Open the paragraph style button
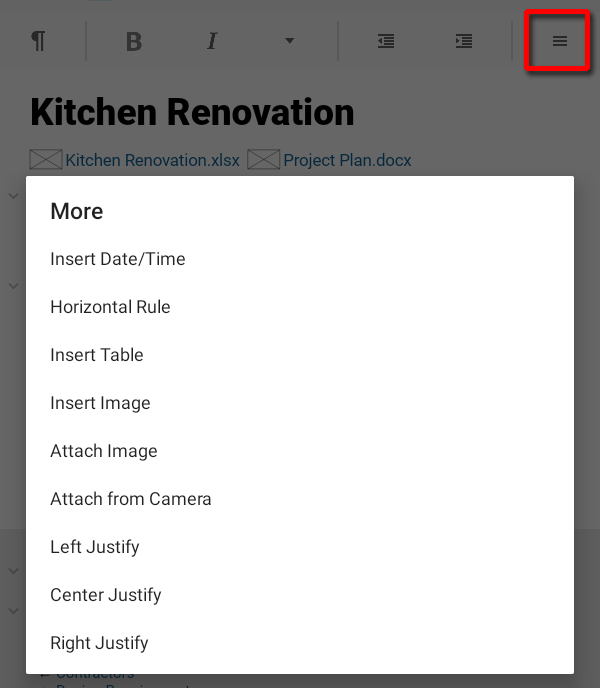The image size is (600, 688). tap(38, 41)
